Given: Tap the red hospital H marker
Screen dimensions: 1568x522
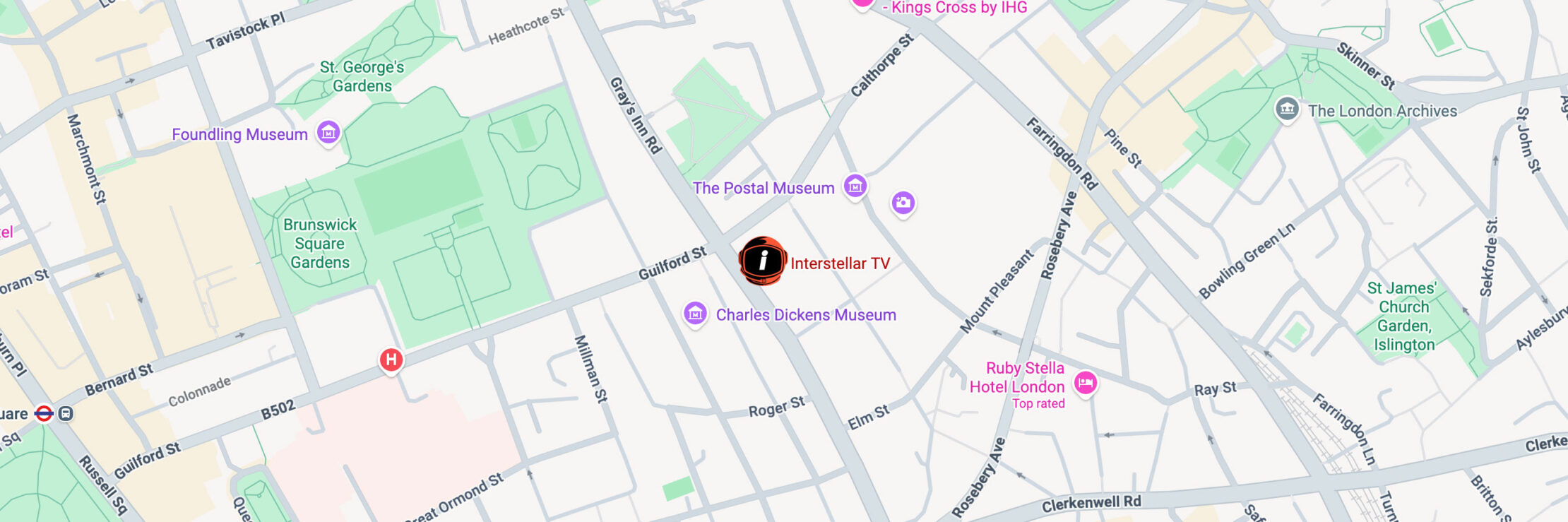Looking at the screenshot, I should (x=391, y=360).
